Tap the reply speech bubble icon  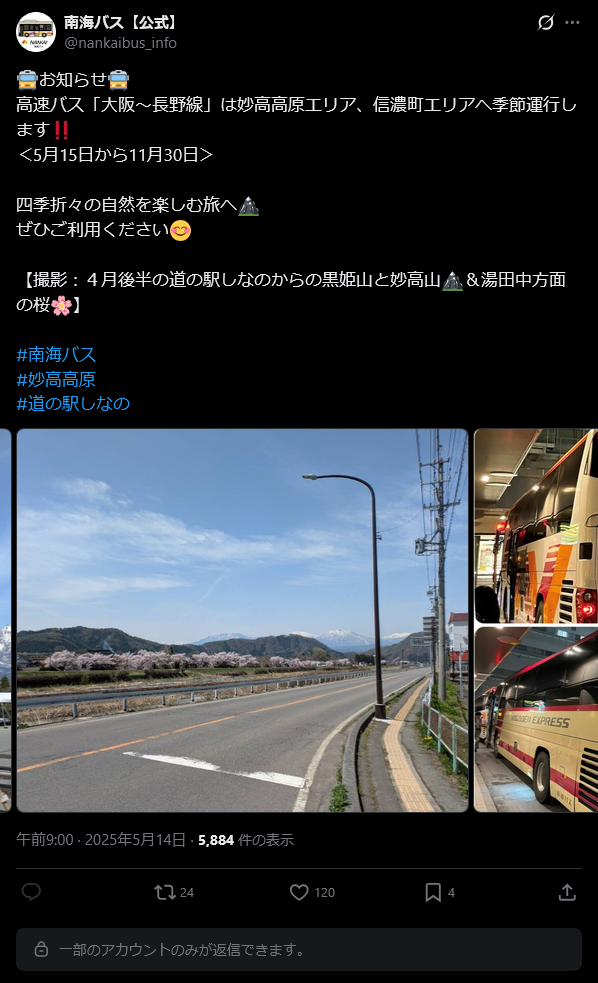point(31,891)
